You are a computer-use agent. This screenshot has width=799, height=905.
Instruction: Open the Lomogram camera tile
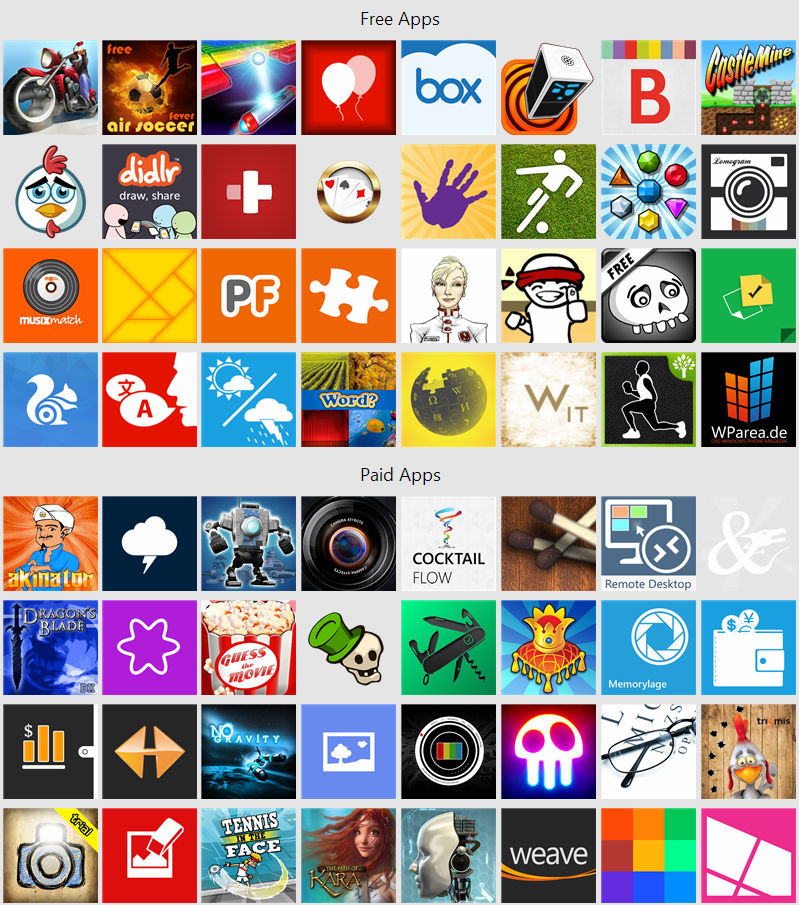[748, 191]
